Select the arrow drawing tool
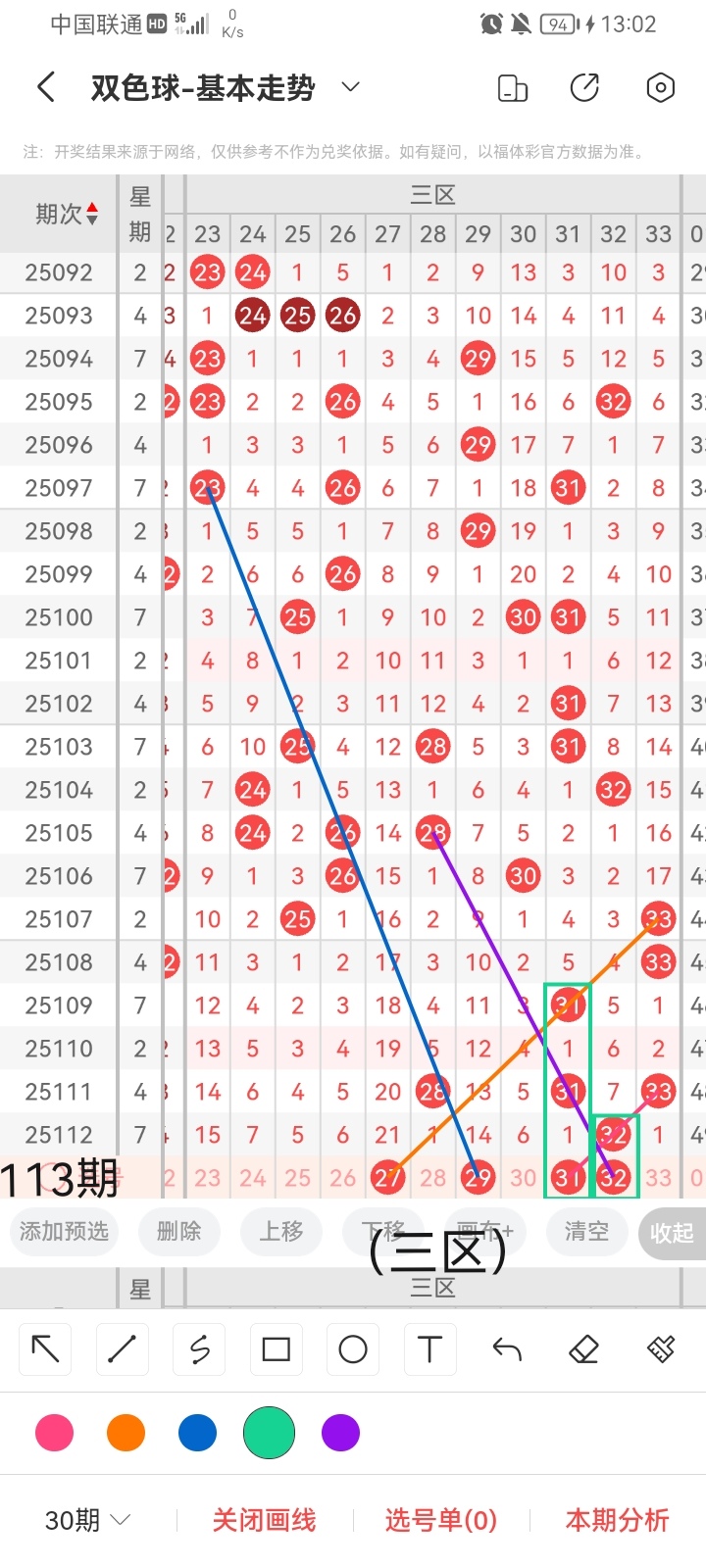The height and width of the screenshot is (1568, 706). pos(45,1349)
